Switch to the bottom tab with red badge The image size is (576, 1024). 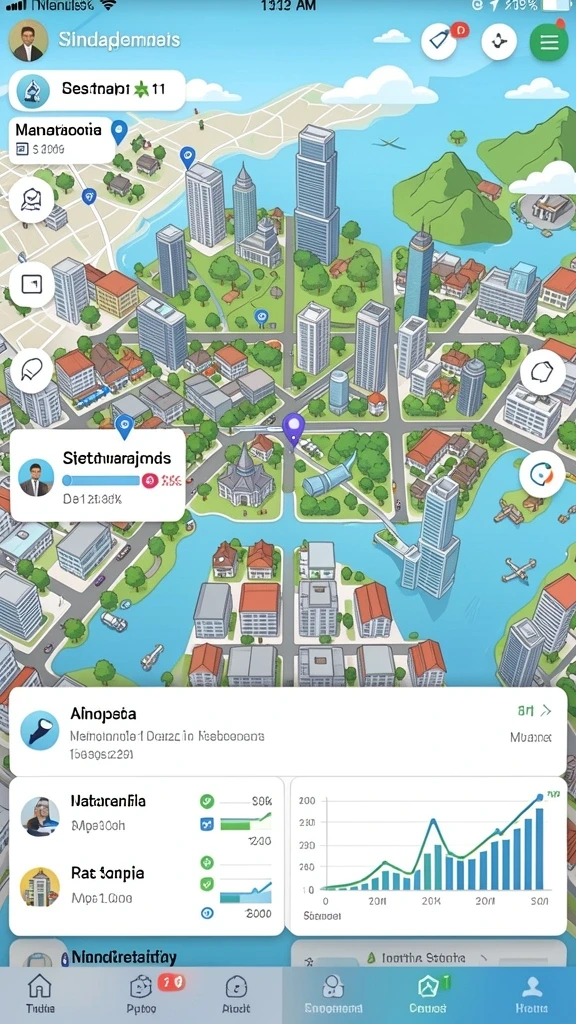[x=142, y=994]
